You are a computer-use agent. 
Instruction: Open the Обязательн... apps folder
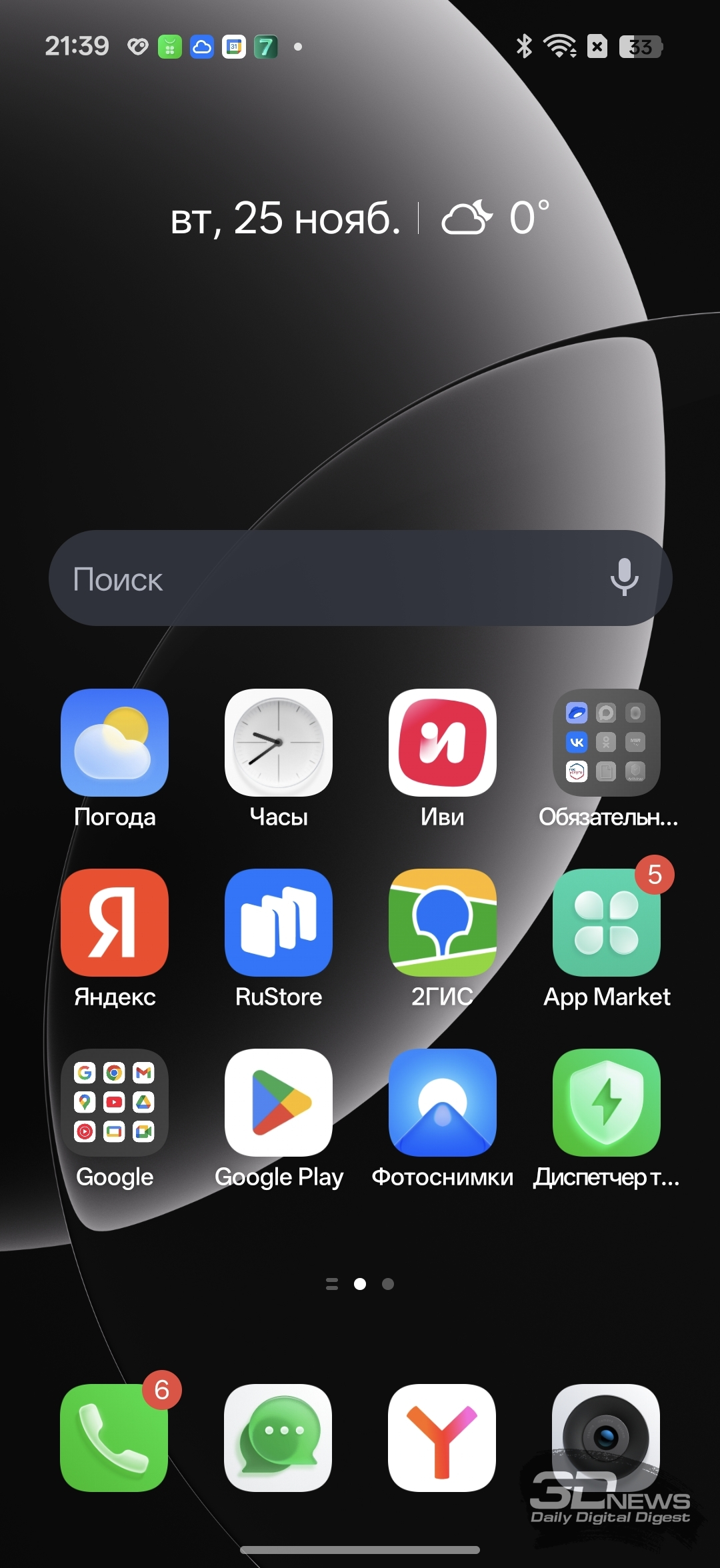point(607,743)
